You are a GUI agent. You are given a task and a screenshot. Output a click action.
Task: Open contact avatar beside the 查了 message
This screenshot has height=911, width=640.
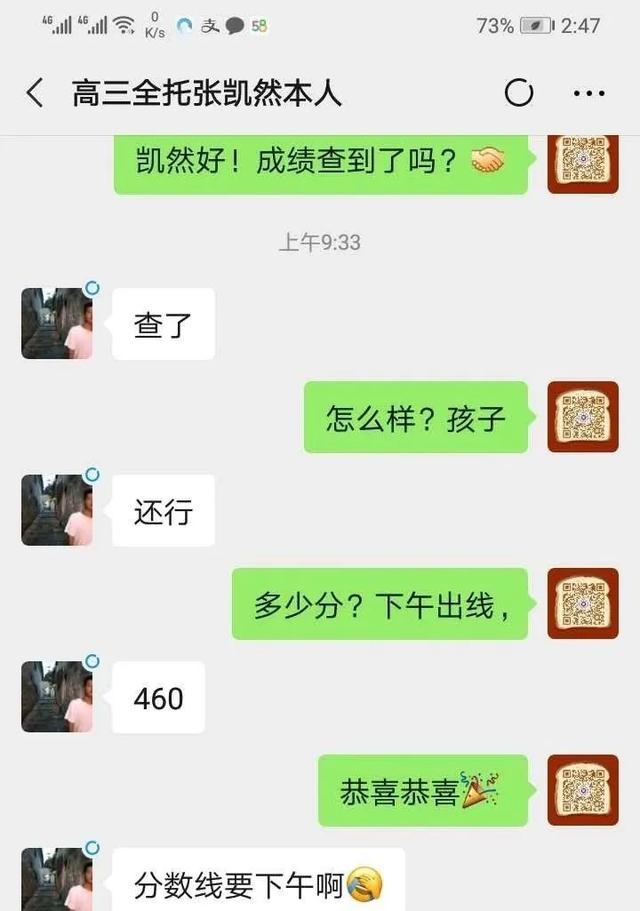tap(57, 324)
